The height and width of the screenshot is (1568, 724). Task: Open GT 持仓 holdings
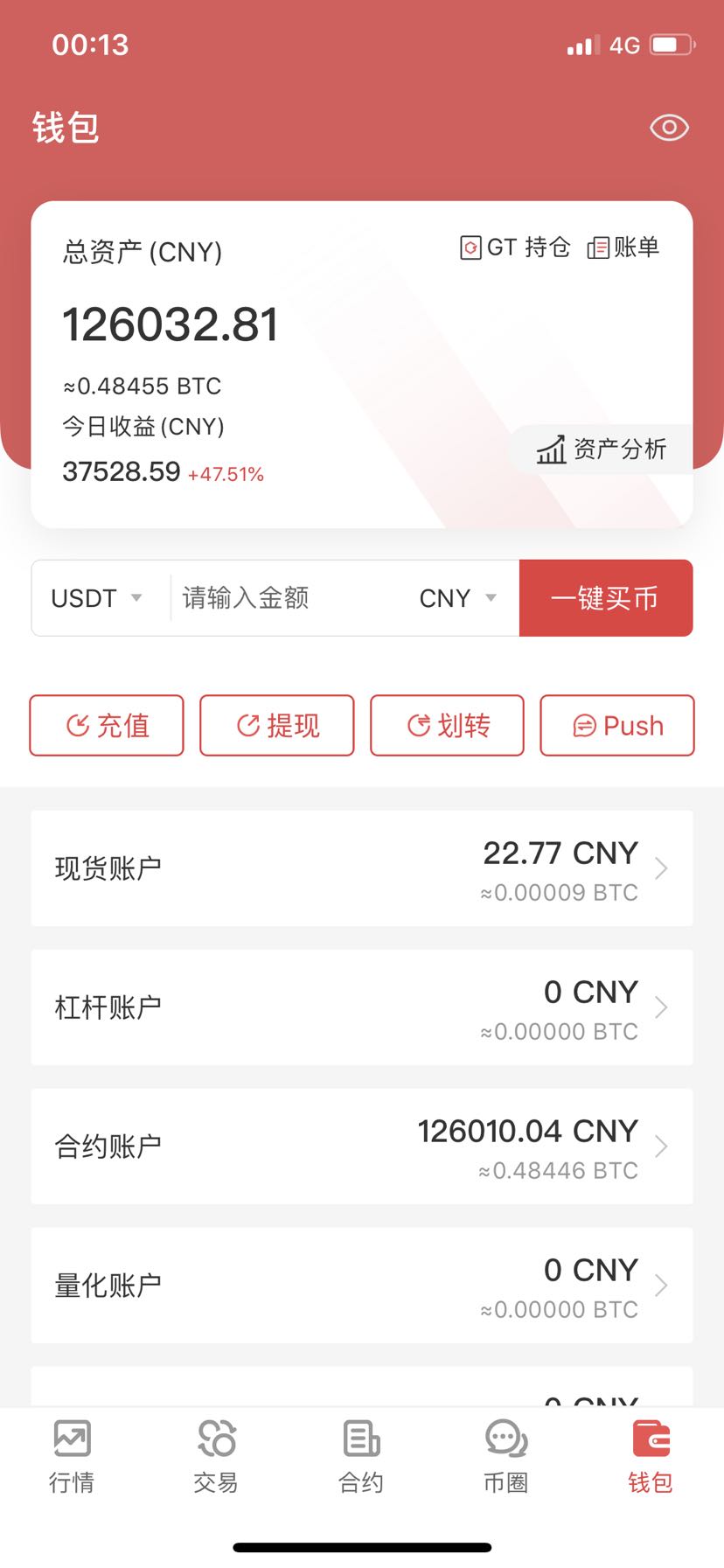[x=515, y=247]
